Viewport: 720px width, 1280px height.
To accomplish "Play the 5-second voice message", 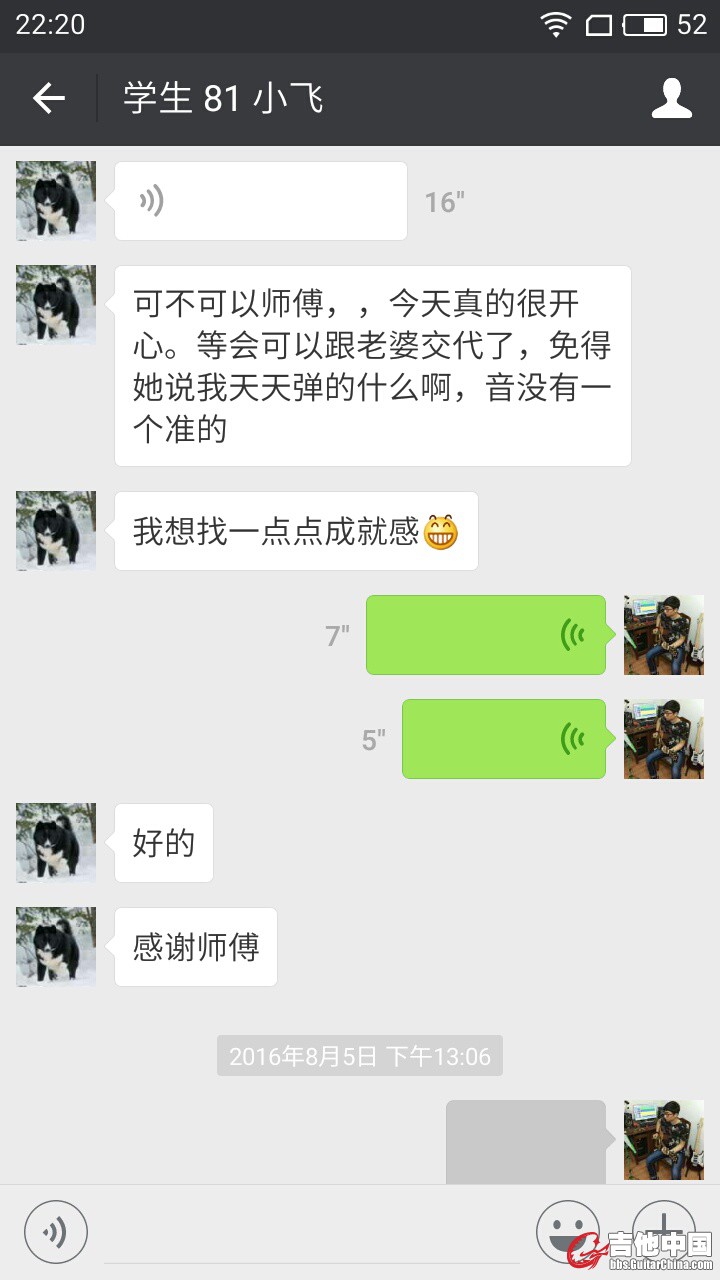I will point(504,739).
